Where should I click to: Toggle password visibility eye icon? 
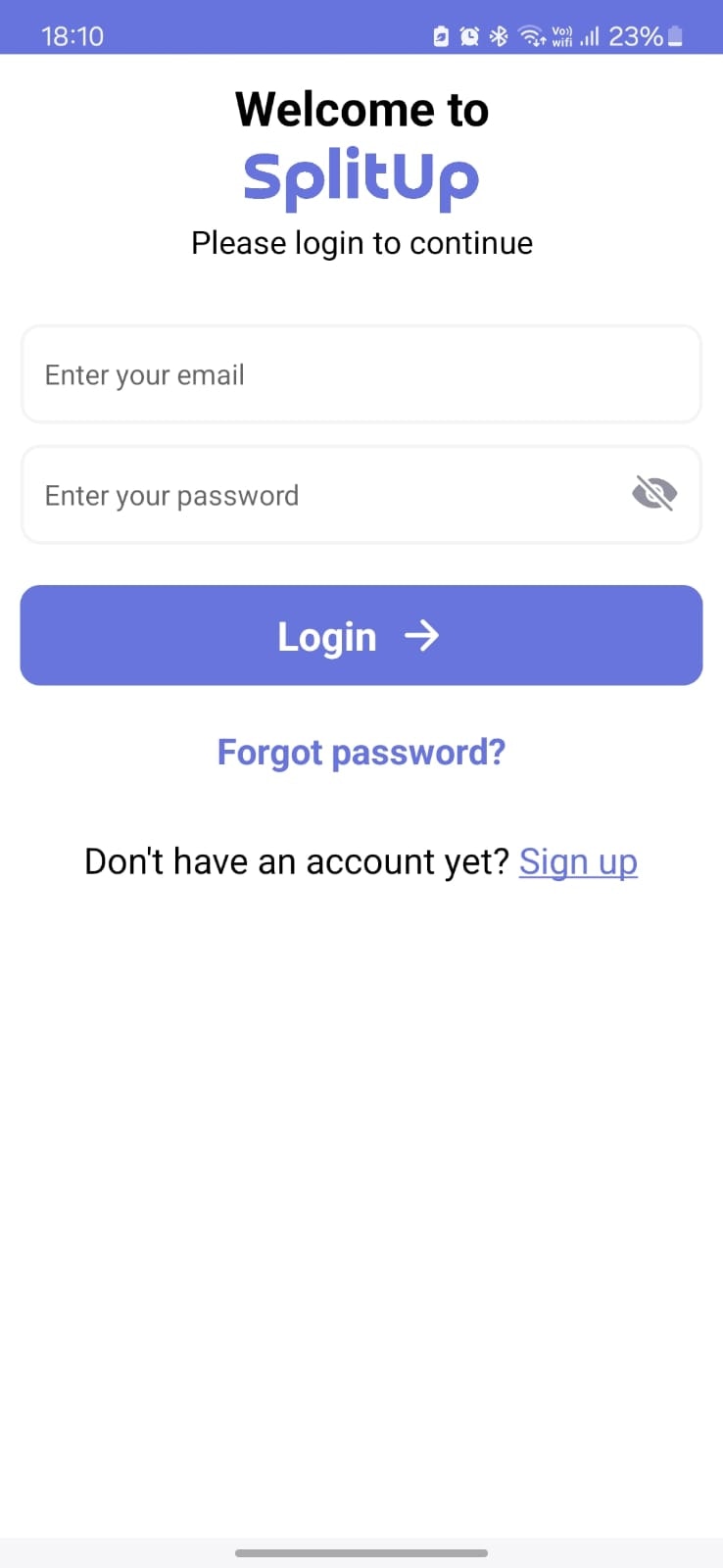point(654,493)
